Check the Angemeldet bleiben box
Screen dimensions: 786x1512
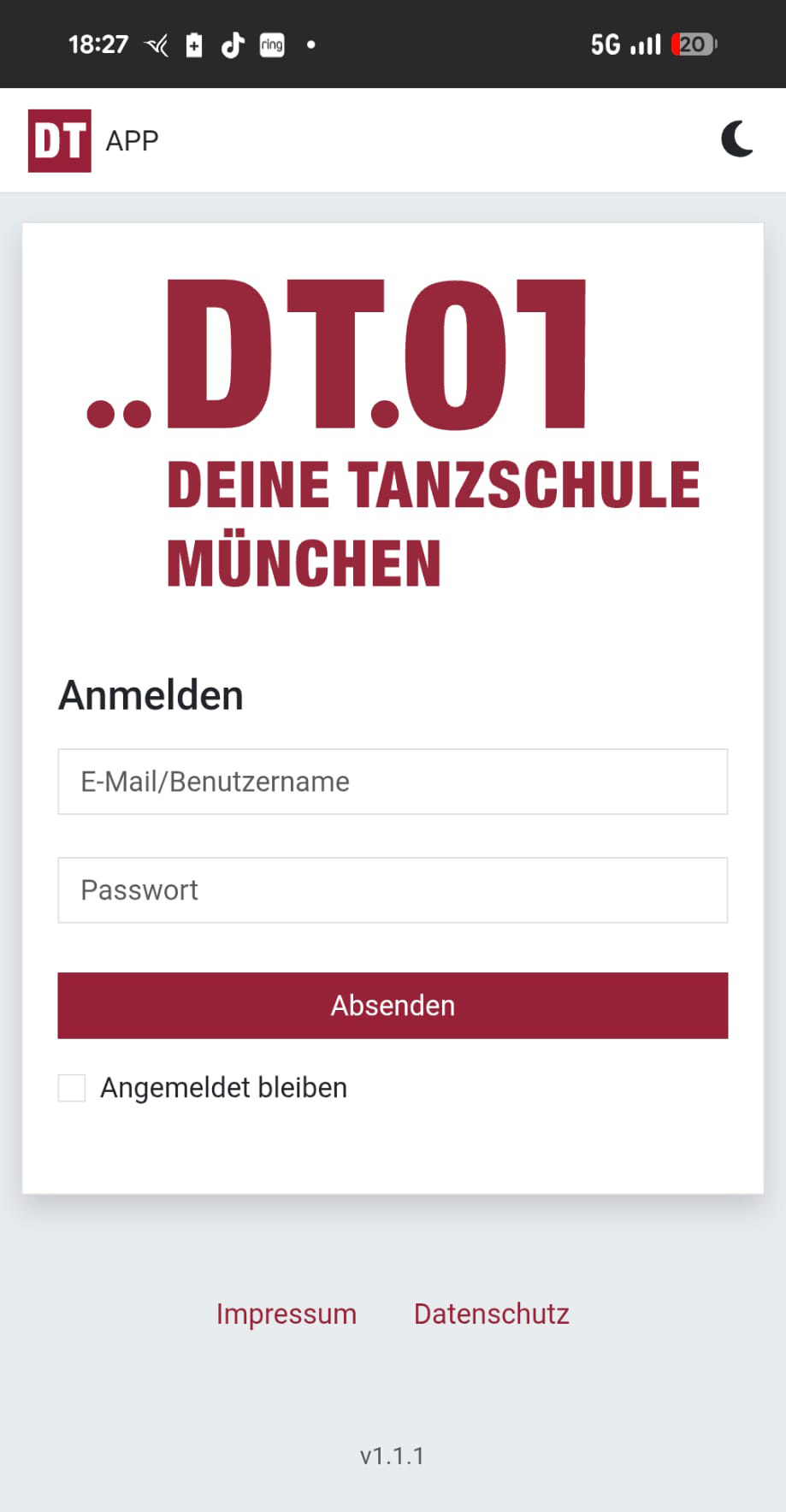coord(72,1088)
